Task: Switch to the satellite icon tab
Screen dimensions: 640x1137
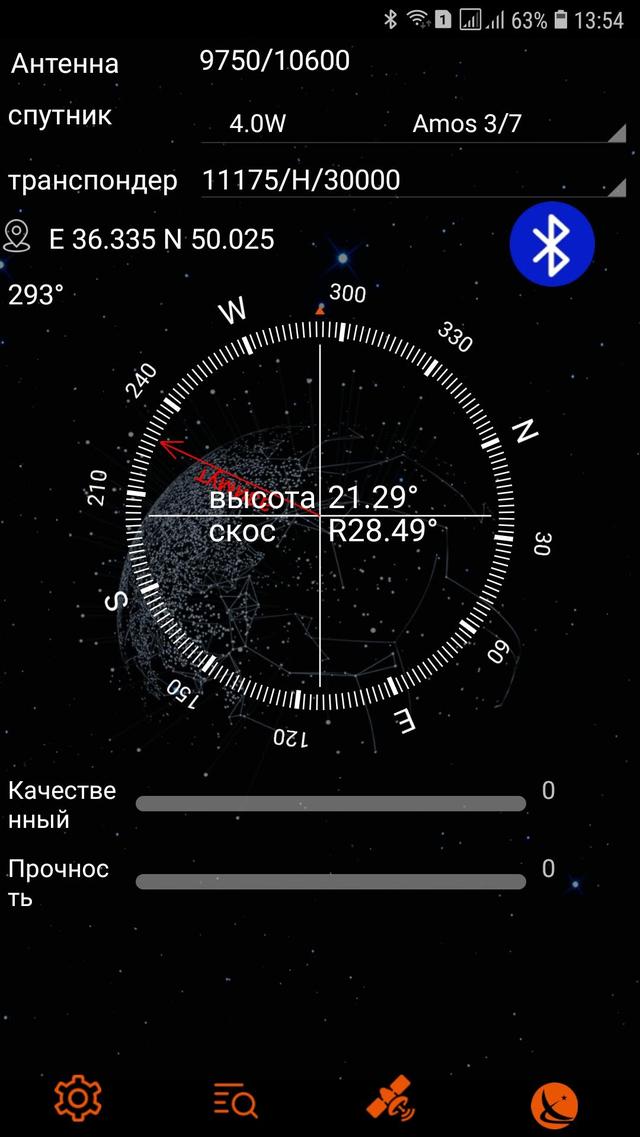Action: coord(391,1100)
